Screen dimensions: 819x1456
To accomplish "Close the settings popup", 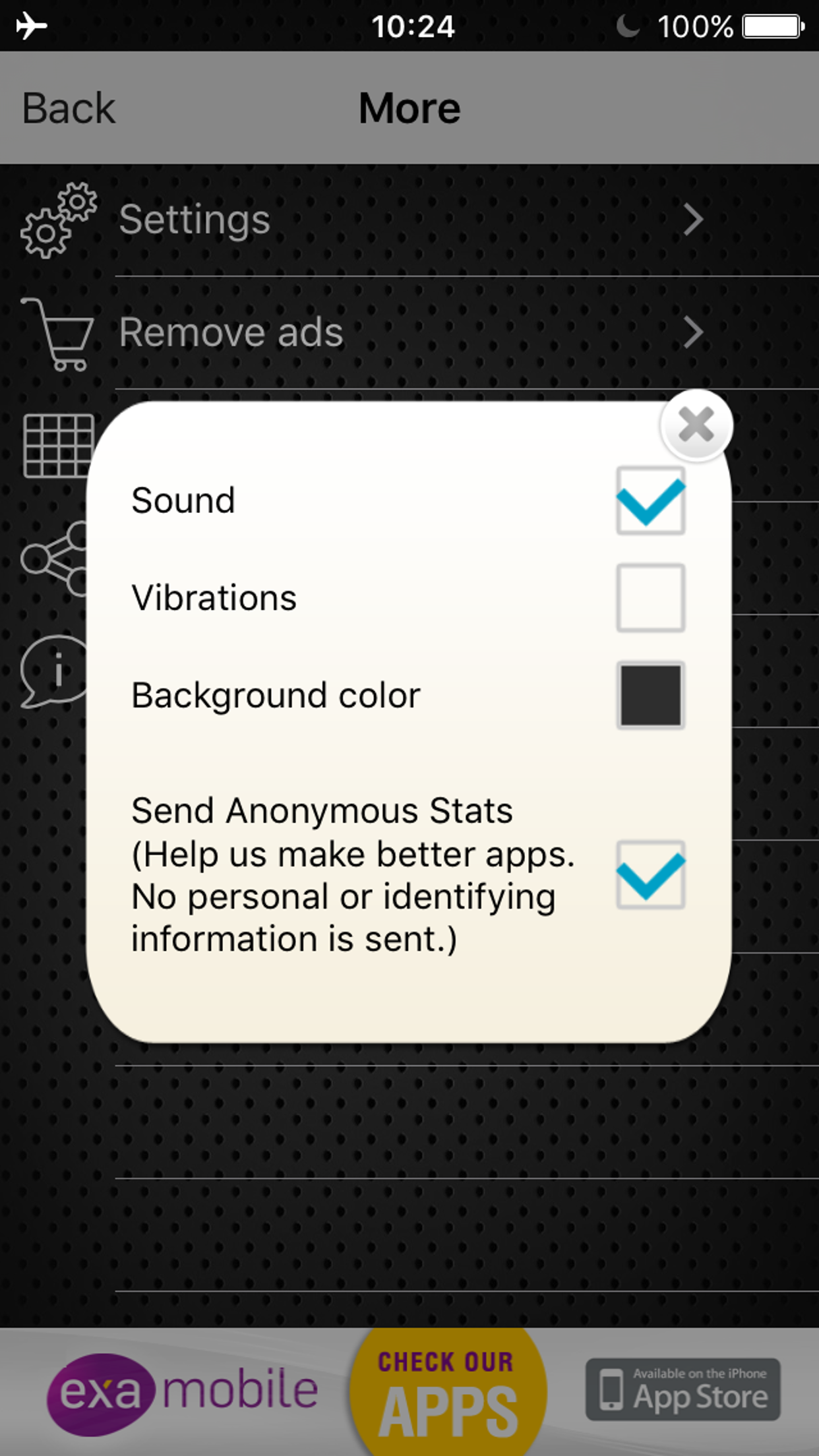I will pyautogui.click(x=696, y=425).
